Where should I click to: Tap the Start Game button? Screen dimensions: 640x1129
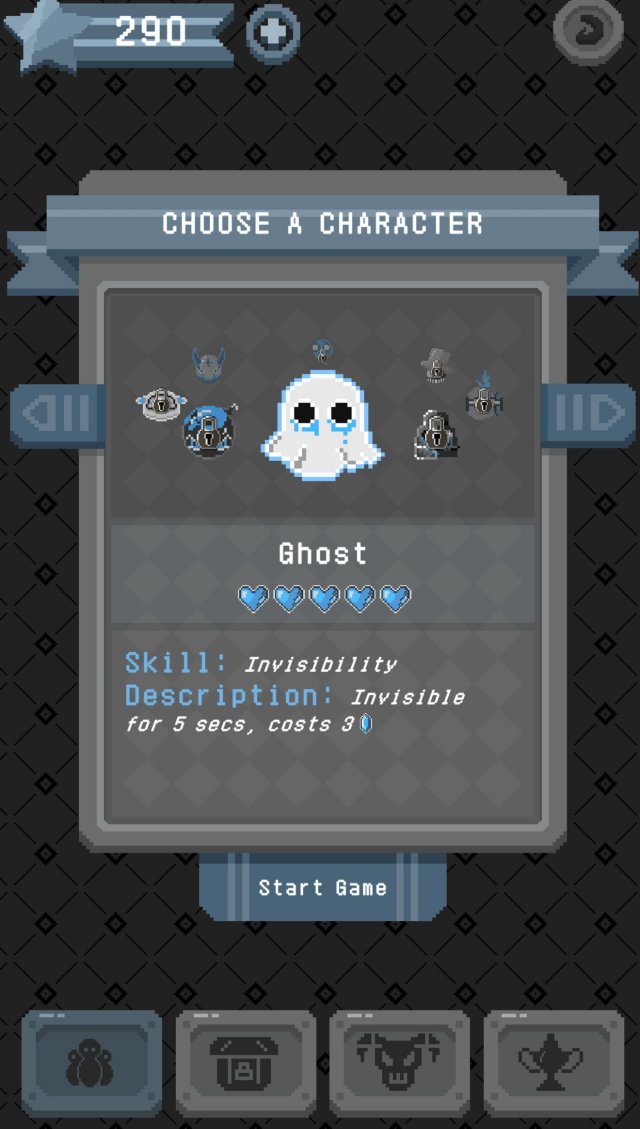tap(322, 887)
